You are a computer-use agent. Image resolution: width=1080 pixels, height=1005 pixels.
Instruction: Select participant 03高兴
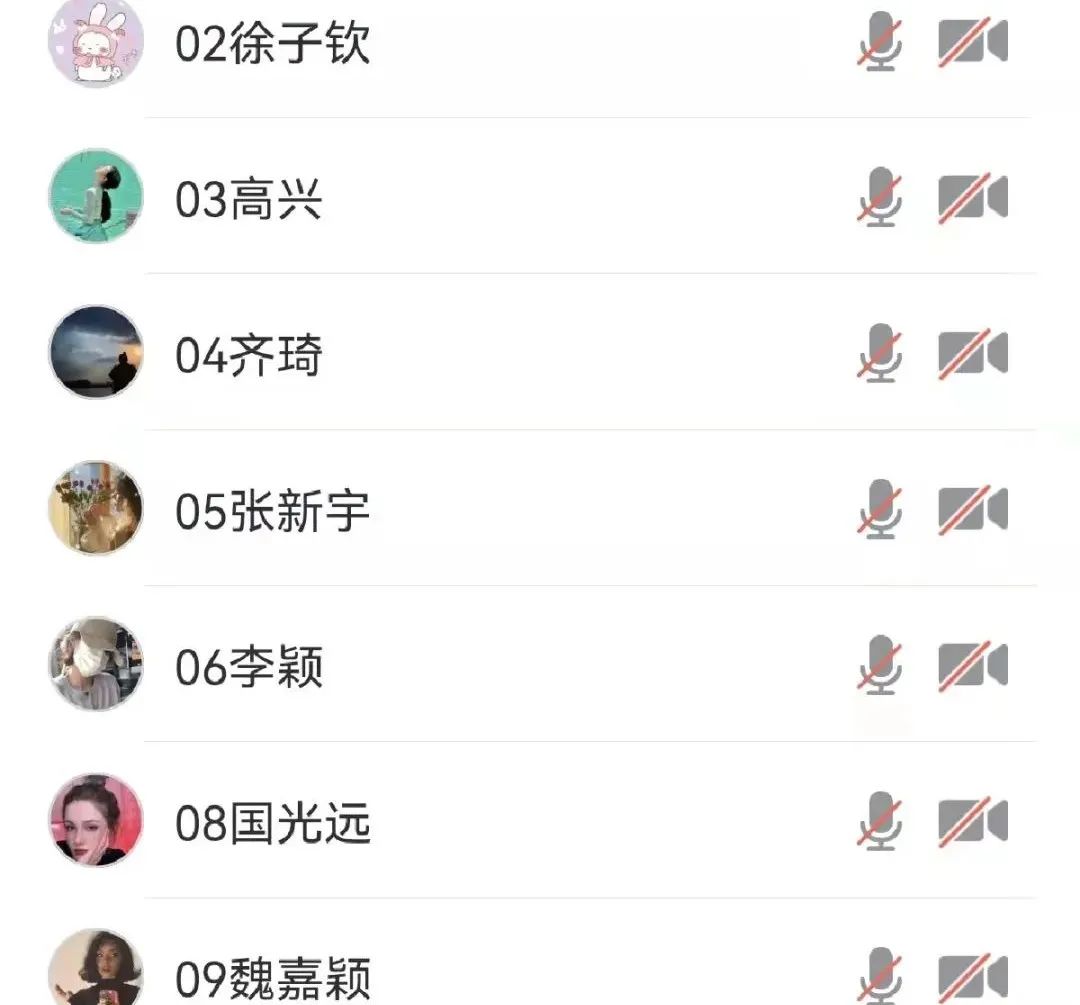249,200
